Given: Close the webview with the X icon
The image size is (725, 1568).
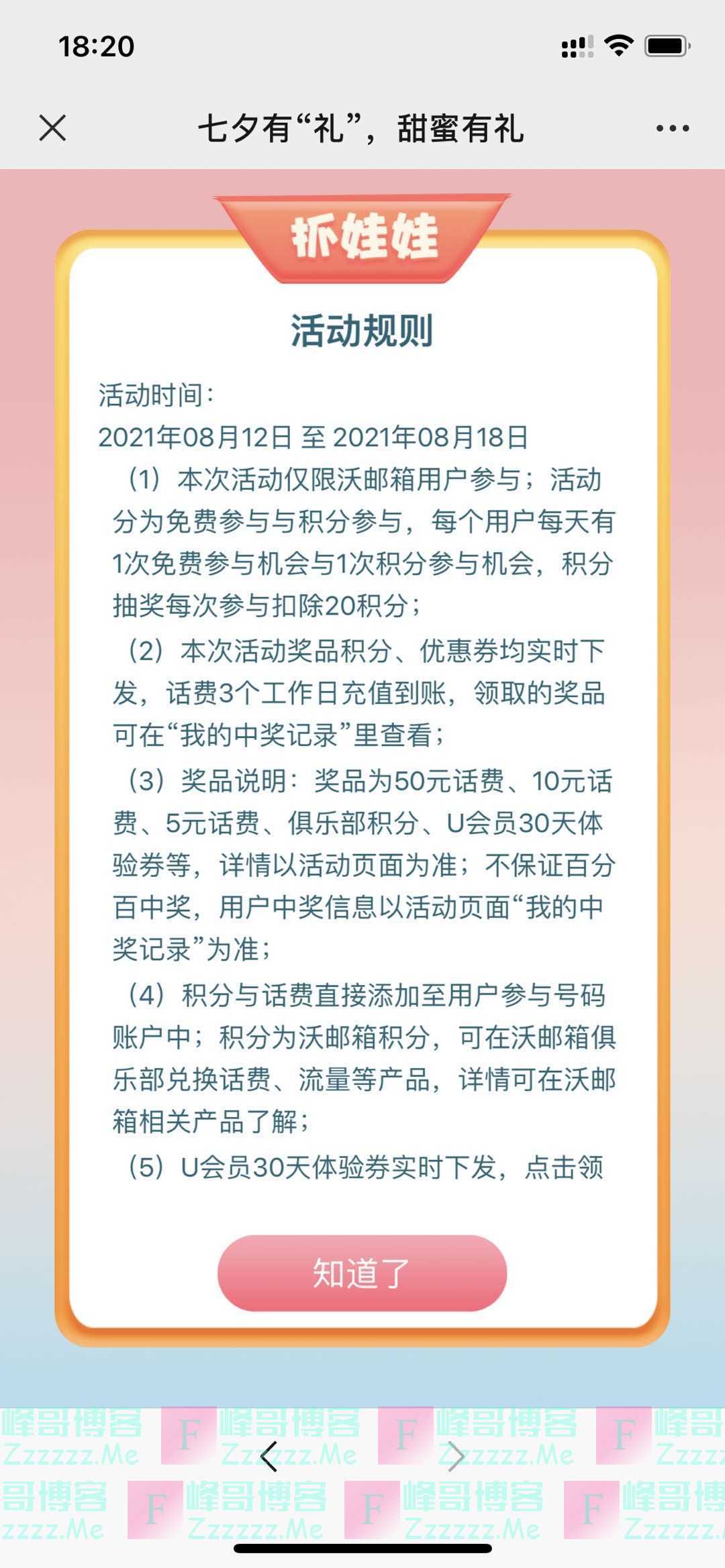Looking at the screenshot, I should pyautogui.click(x=52, y=127).
